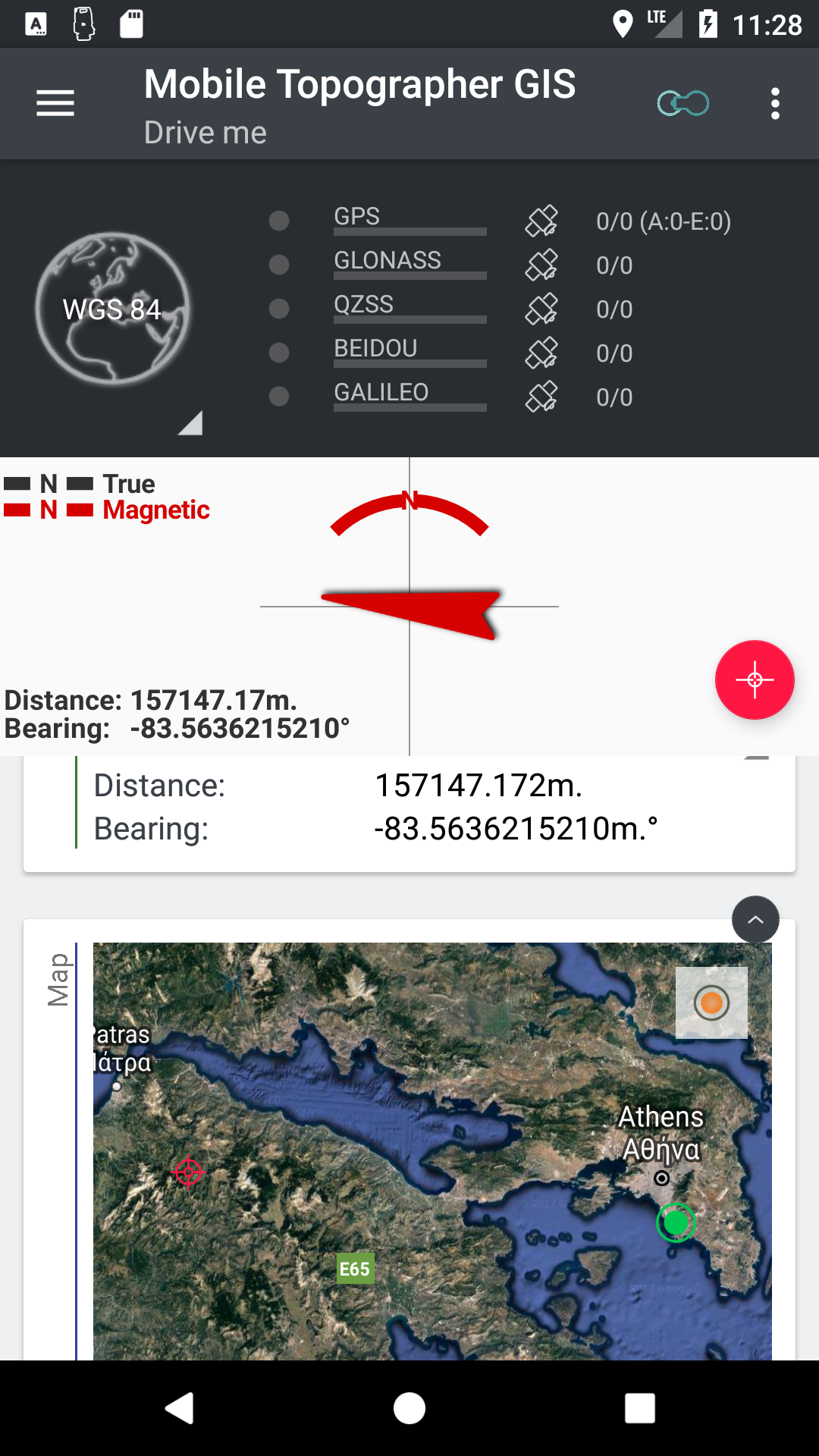Screen dimensions: 819x1456
Task: Select the WGS 84 coordinate system globe
Action: (x=112, y=309)
